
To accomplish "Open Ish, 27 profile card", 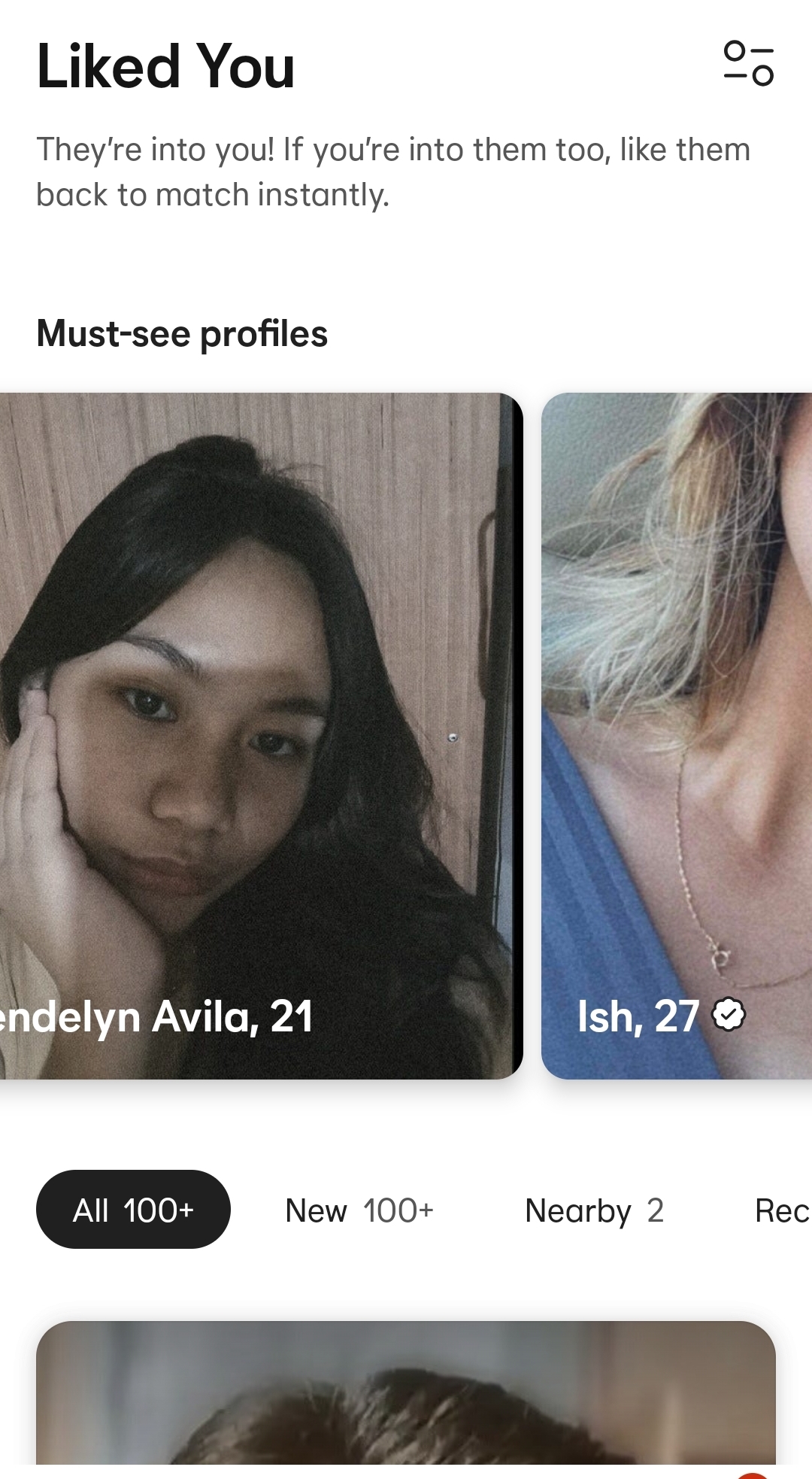I will (677, 736).
